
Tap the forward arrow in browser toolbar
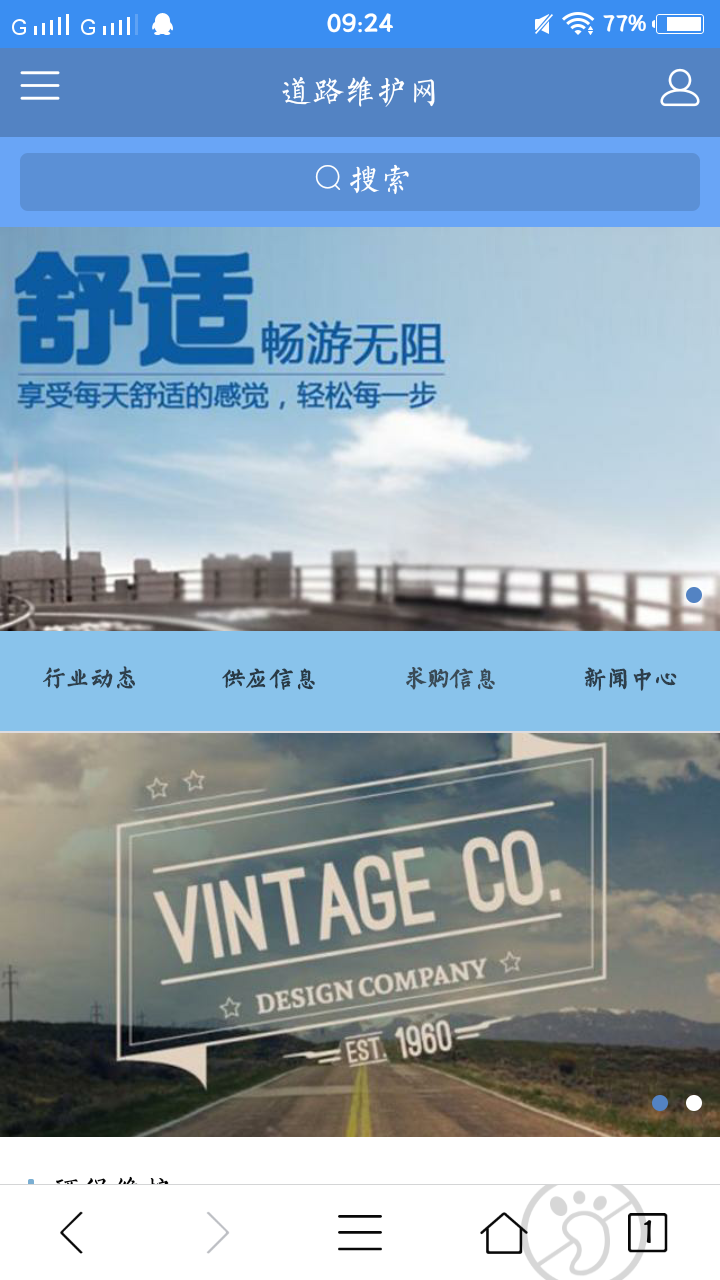point(216,1232)
